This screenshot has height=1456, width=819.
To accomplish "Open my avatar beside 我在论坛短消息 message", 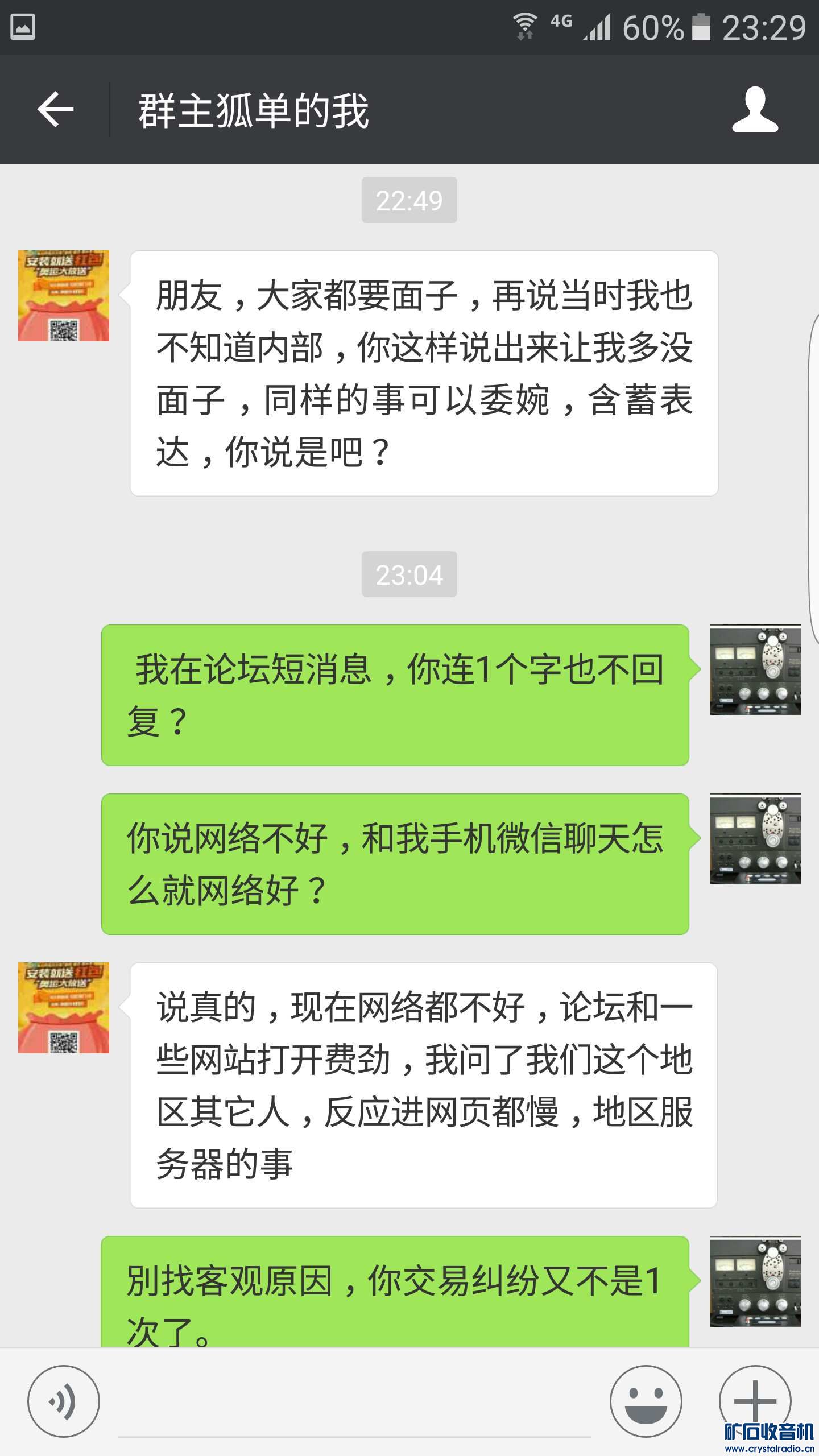I will pos(755,670).
